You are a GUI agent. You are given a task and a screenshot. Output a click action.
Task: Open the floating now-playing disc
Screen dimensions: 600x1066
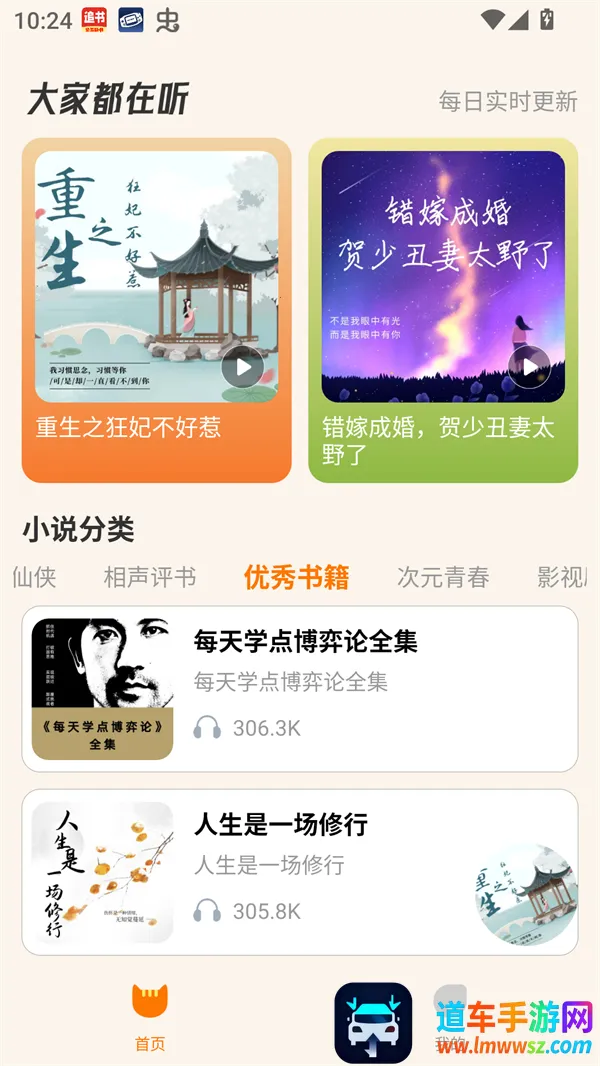point(526,894)
